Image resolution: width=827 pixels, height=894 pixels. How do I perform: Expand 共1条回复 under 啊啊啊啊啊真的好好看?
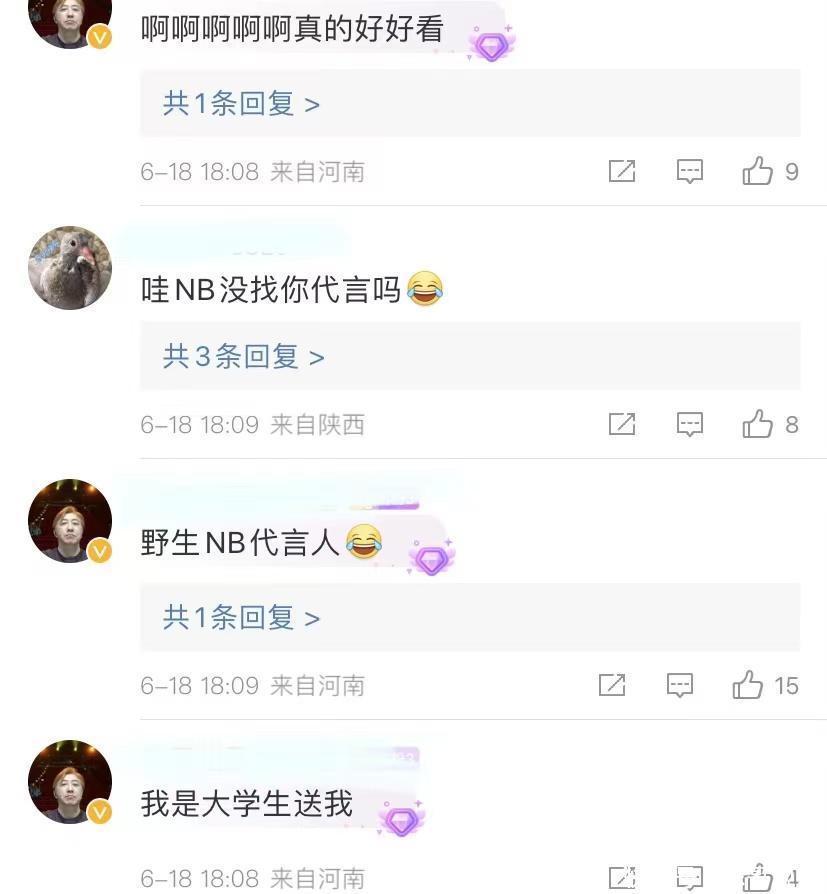241,104
